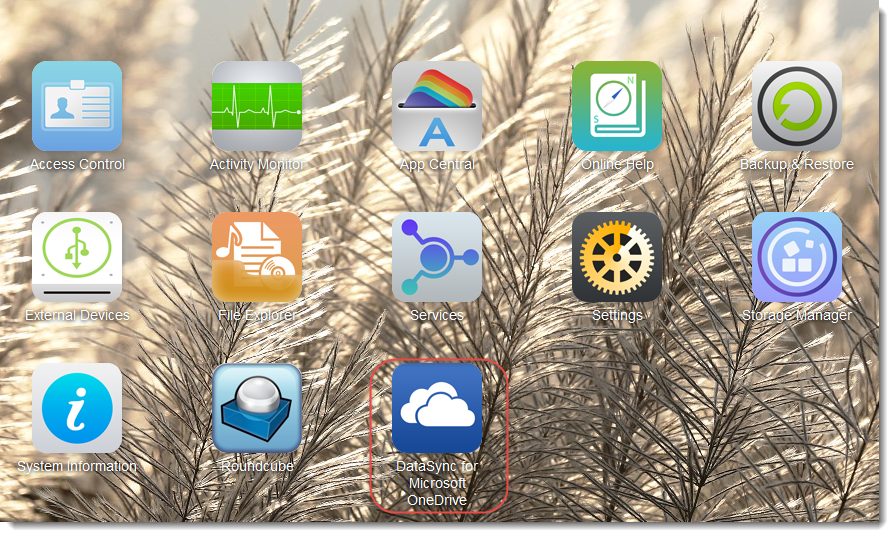Launch Roundcube webmail
Image resolution: width=894 pixels, height=537 pixels.
257,408
